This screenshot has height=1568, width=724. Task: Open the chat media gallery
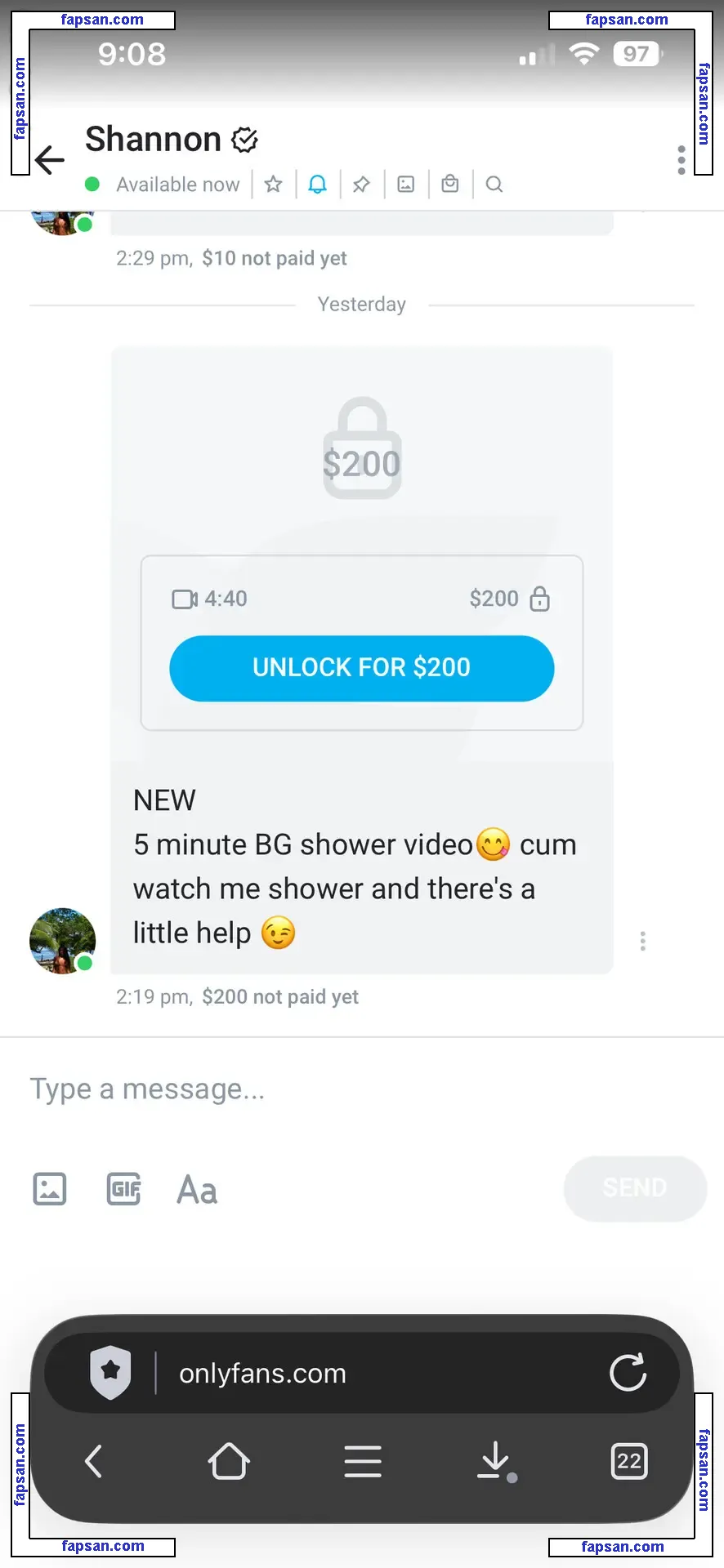point(406,185)
